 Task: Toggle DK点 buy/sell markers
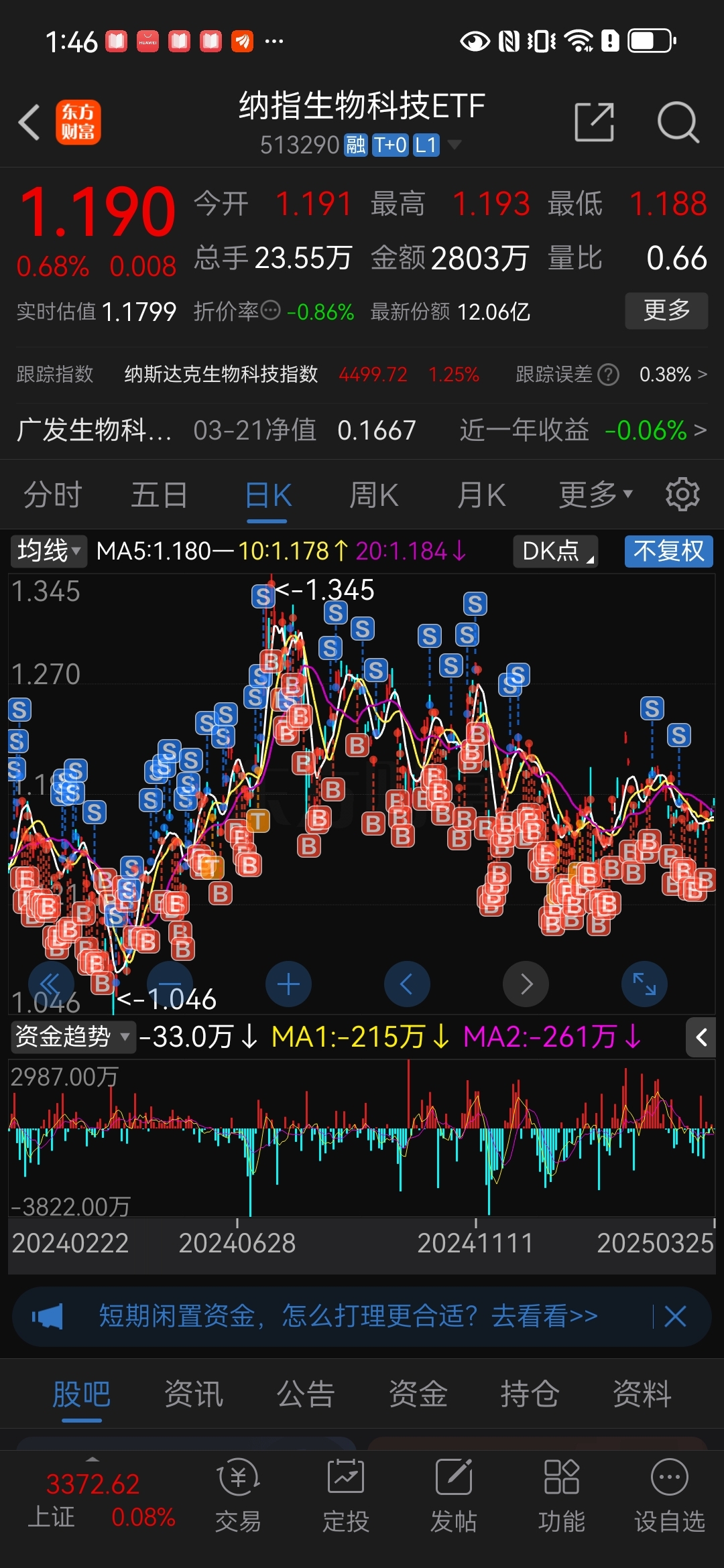[554, 551]
